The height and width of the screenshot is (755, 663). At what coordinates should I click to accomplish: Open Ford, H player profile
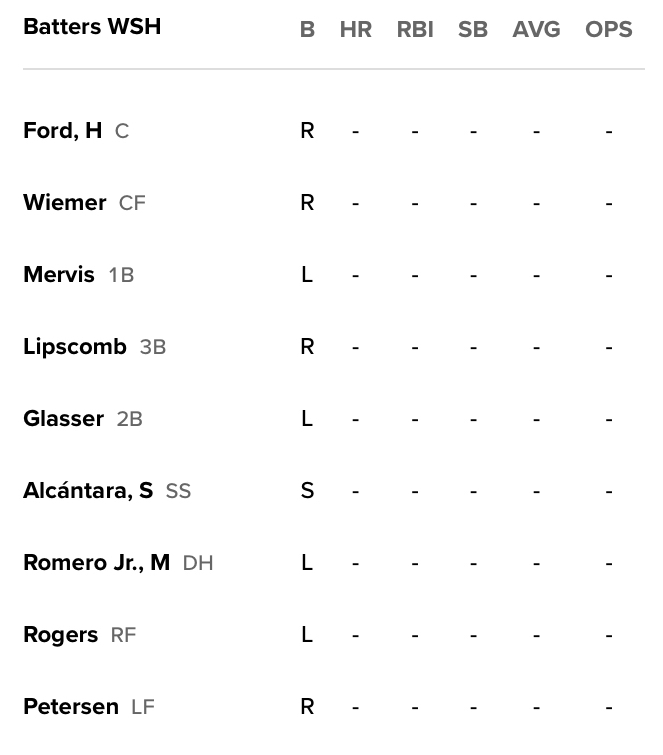[x=62, y=131]
